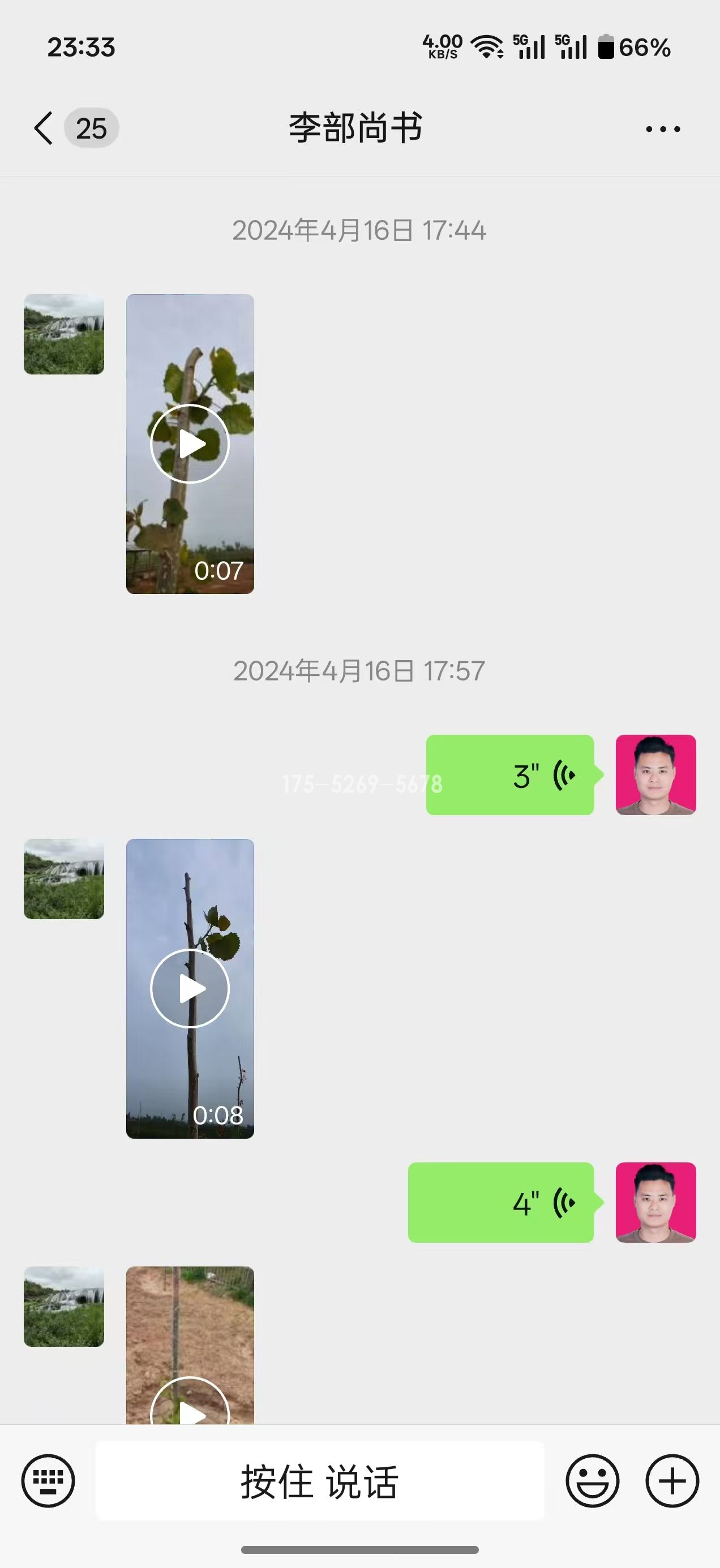
Task: Tap the Wi-Fi icon in the status bar
Action: [x=486, y=48]
